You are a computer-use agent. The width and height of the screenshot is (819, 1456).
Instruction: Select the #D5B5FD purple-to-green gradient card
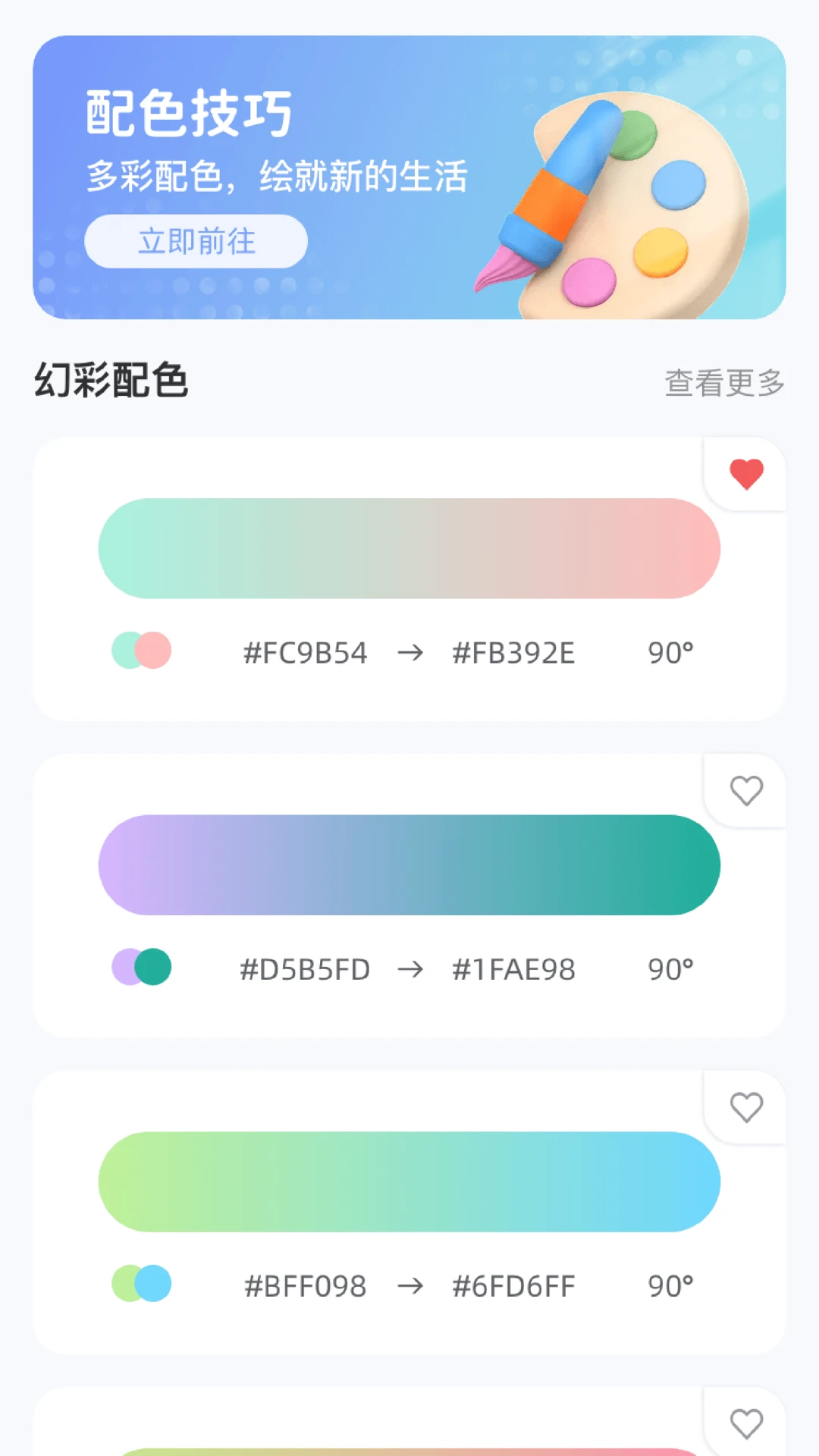point(409,865)
